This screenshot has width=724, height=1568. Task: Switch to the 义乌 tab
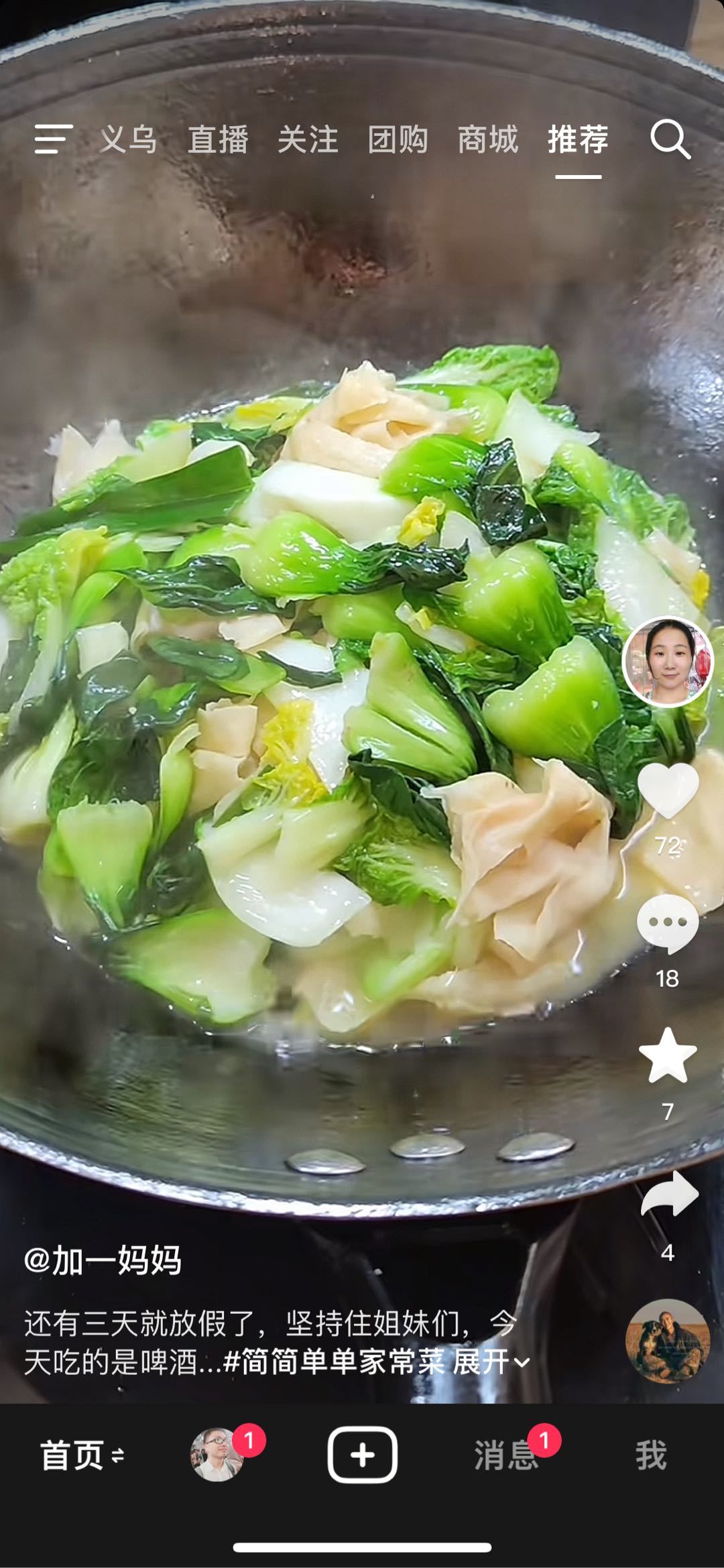tap(128, 140)
